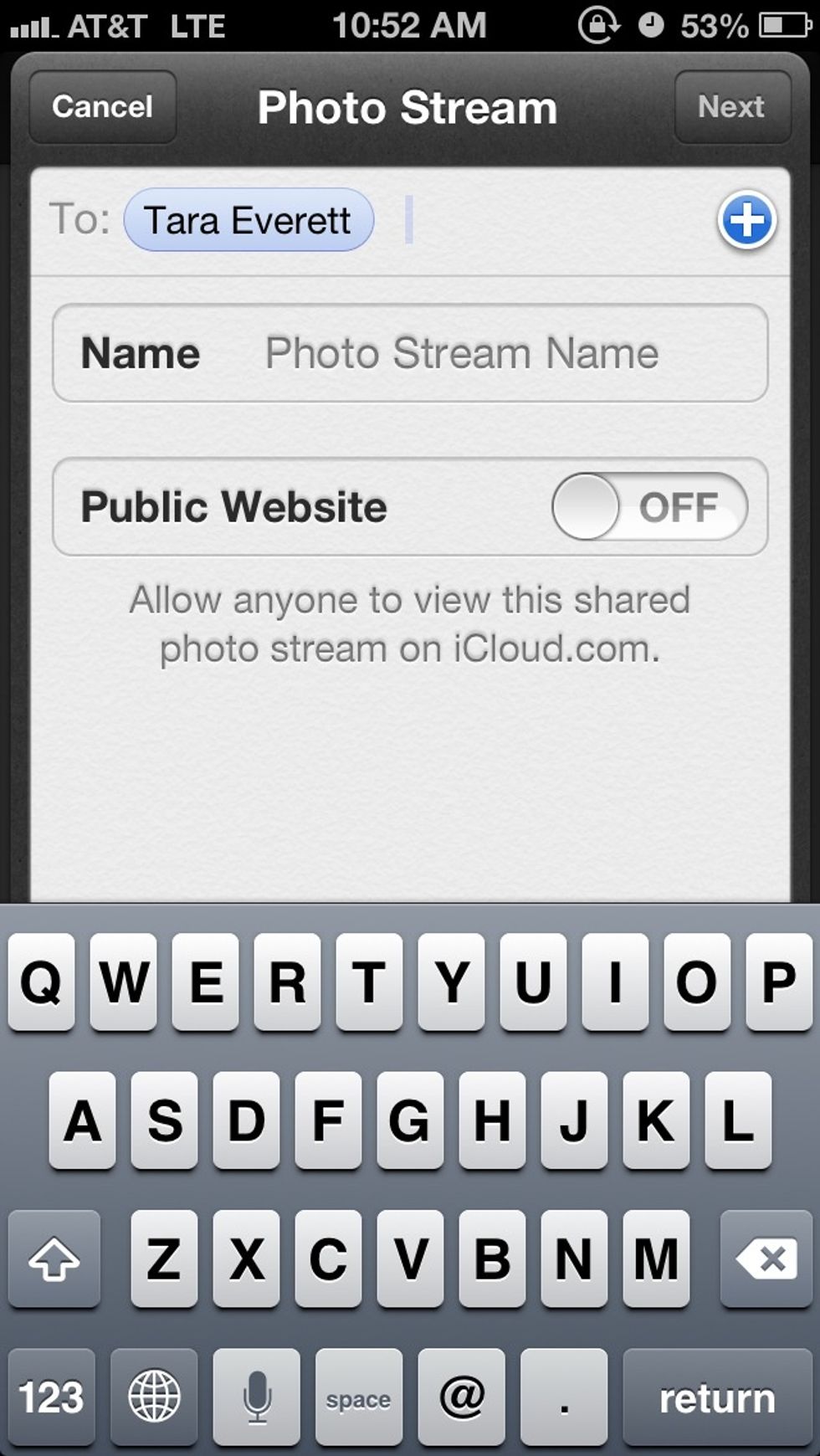This screenshot has width=820, height=1456.
Task: Enable the Public Website switch
Action: [x=649, y=507]
